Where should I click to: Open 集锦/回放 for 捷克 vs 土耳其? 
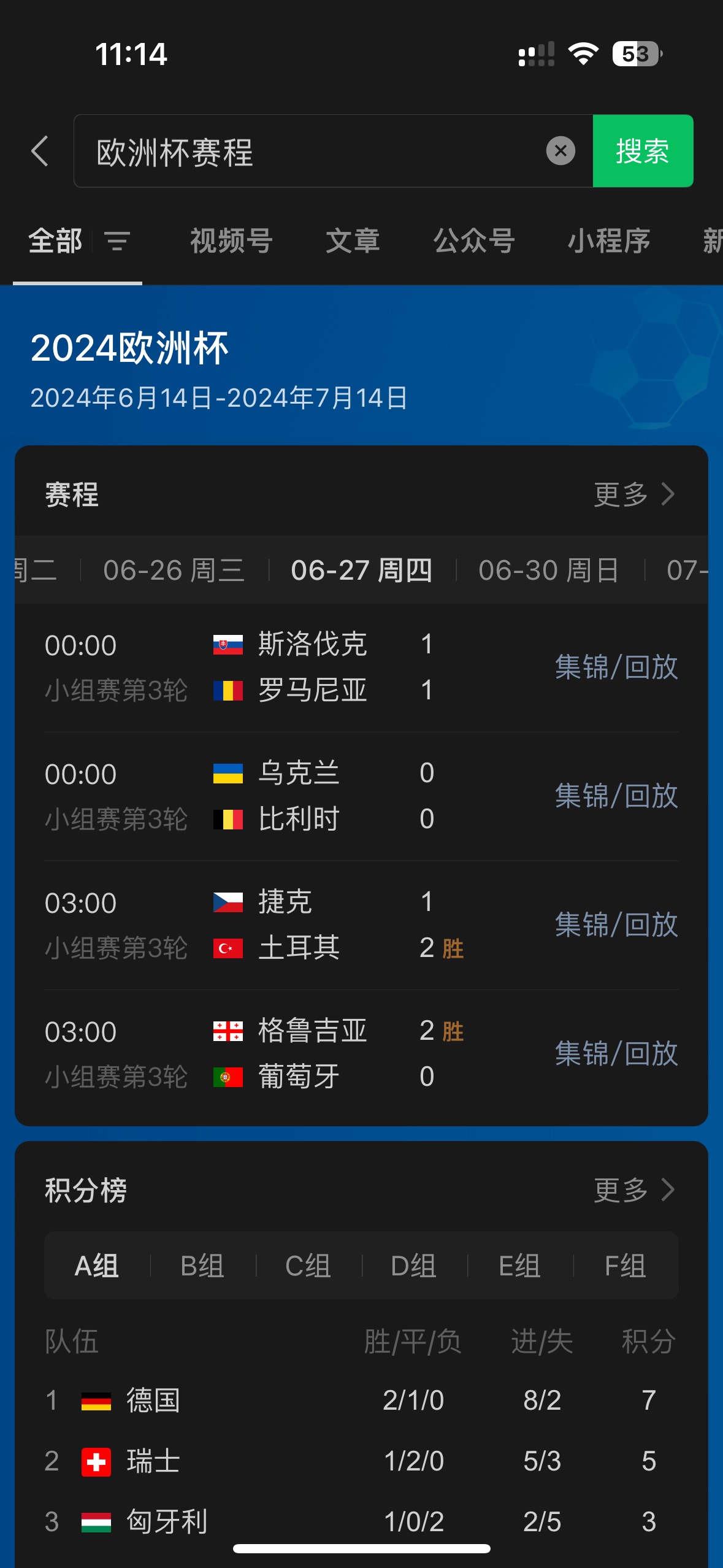(x=616, y=924)
